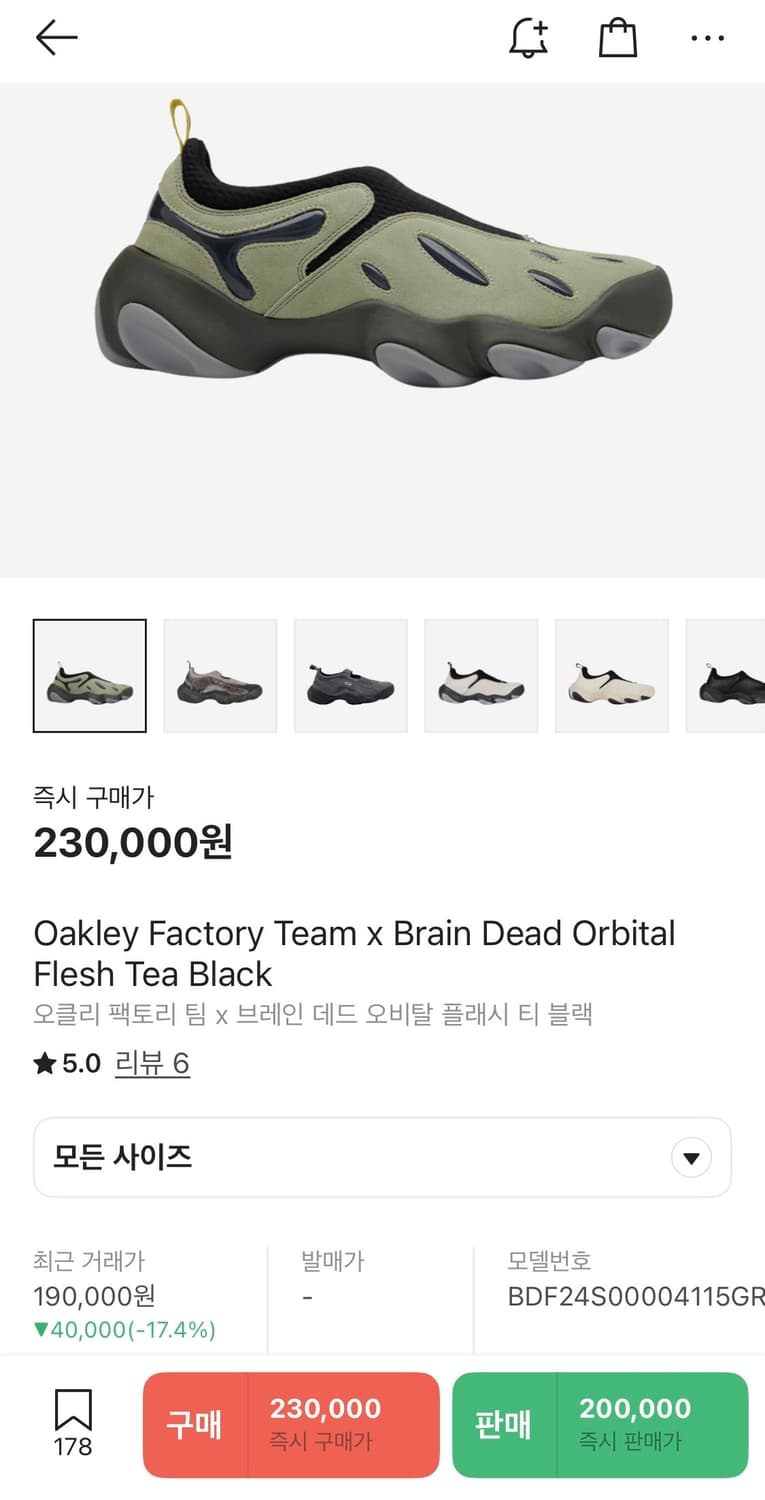Select the white and black colorway thumbnail
Viewport: 765px width, 1500px height.
481,675
